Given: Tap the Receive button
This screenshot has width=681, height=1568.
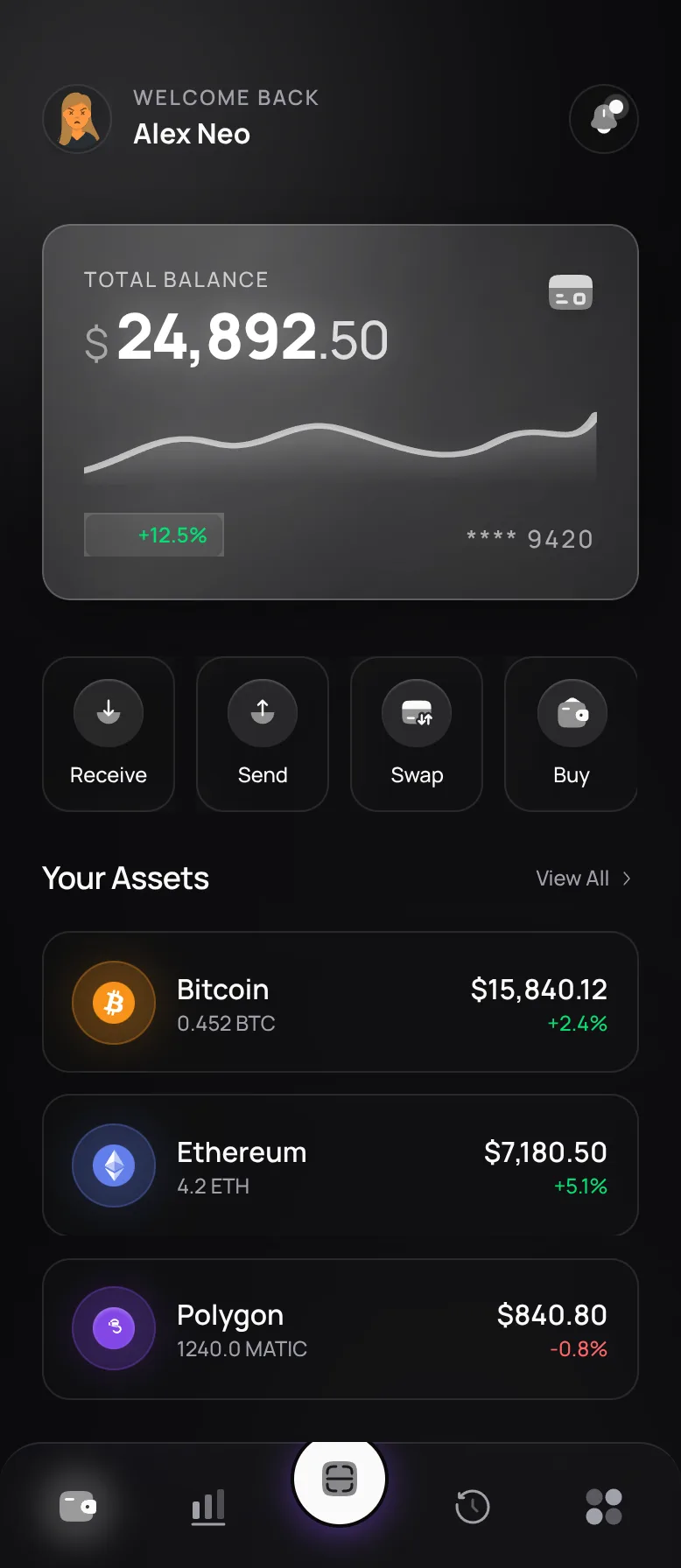Looking at the screenshot, I should pyautogui.click(x=109, y=733).
